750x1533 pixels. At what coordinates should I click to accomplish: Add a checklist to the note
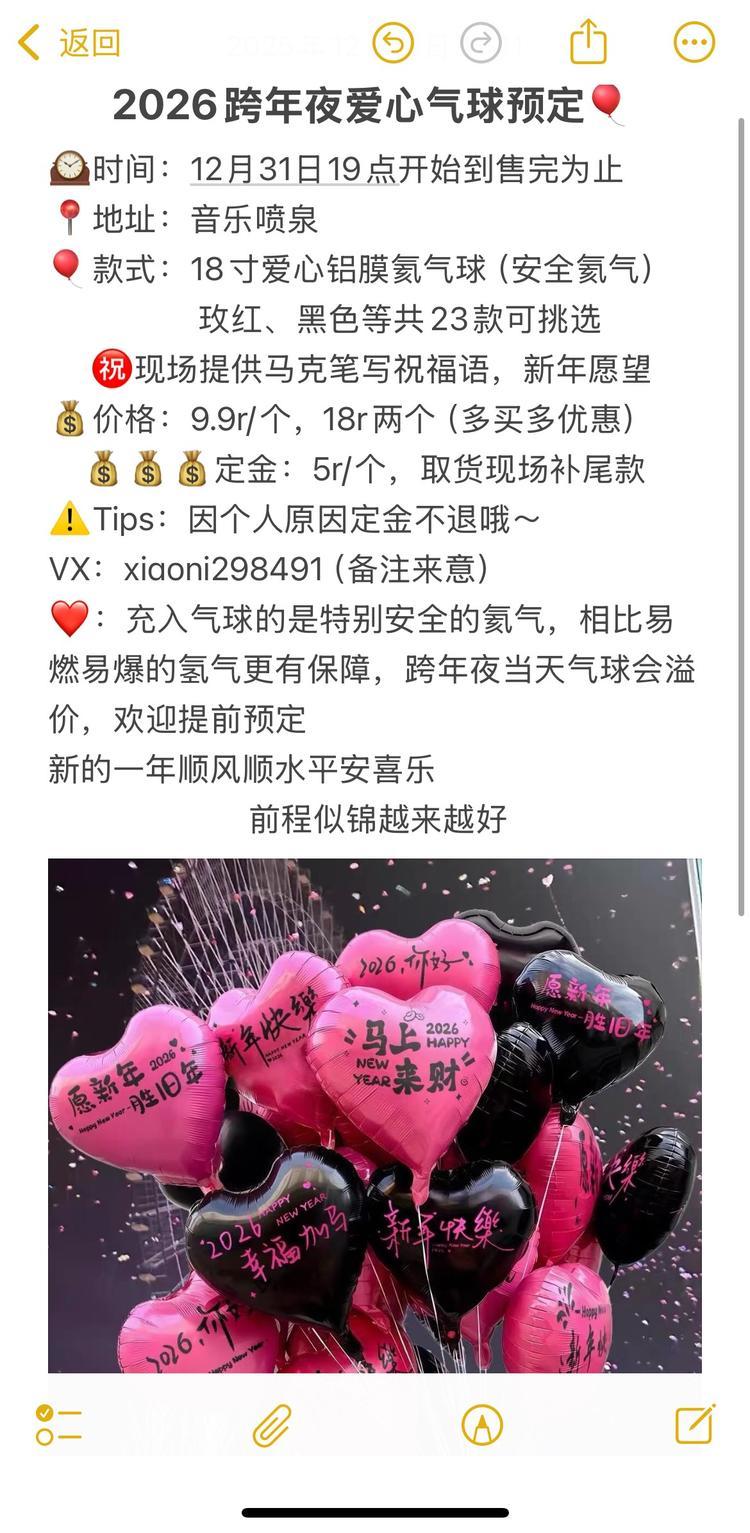58,1424
